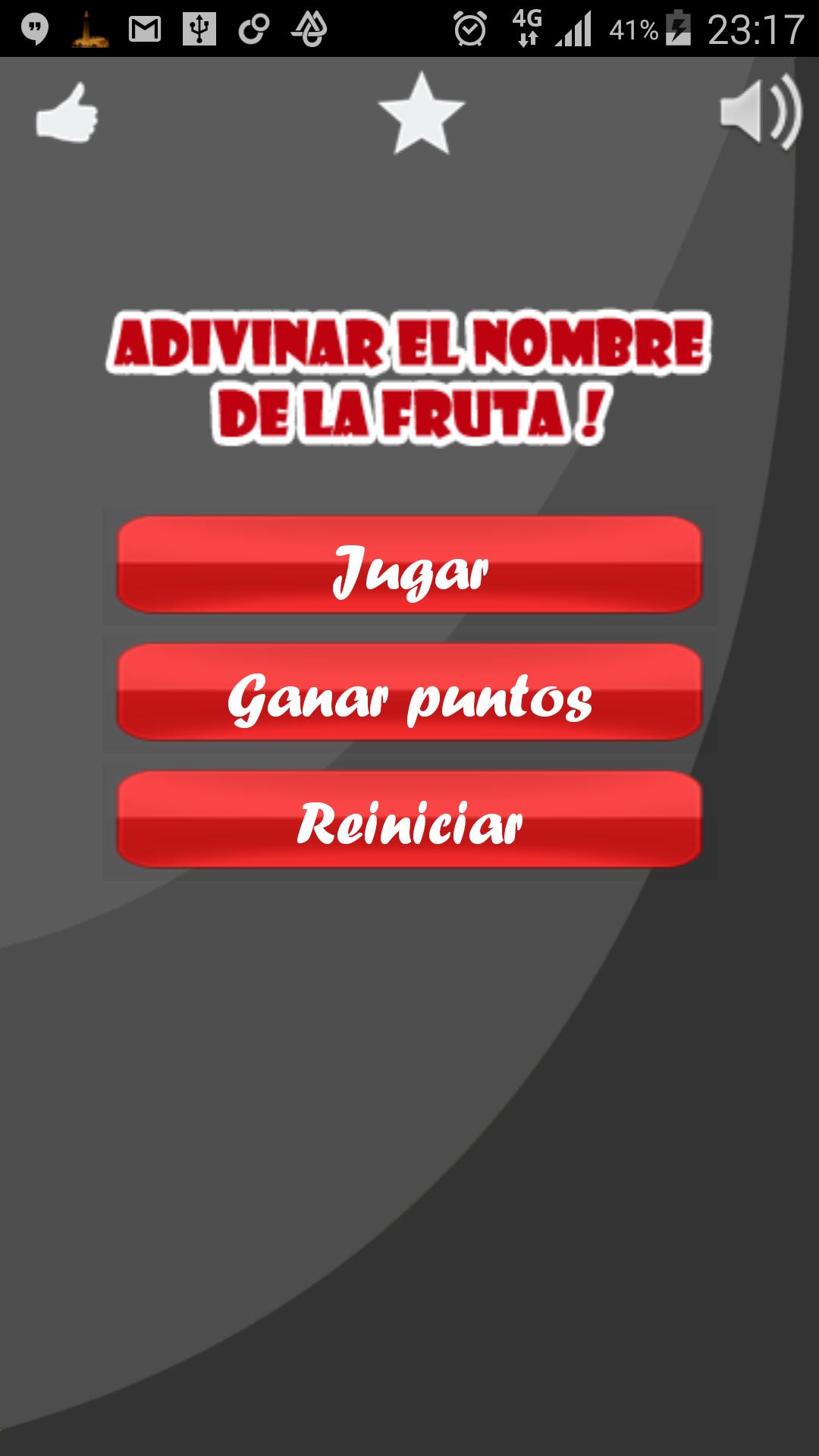Select the Reiniciar button
Viewport: 819px width, 1456px height.
pos(409,821)
